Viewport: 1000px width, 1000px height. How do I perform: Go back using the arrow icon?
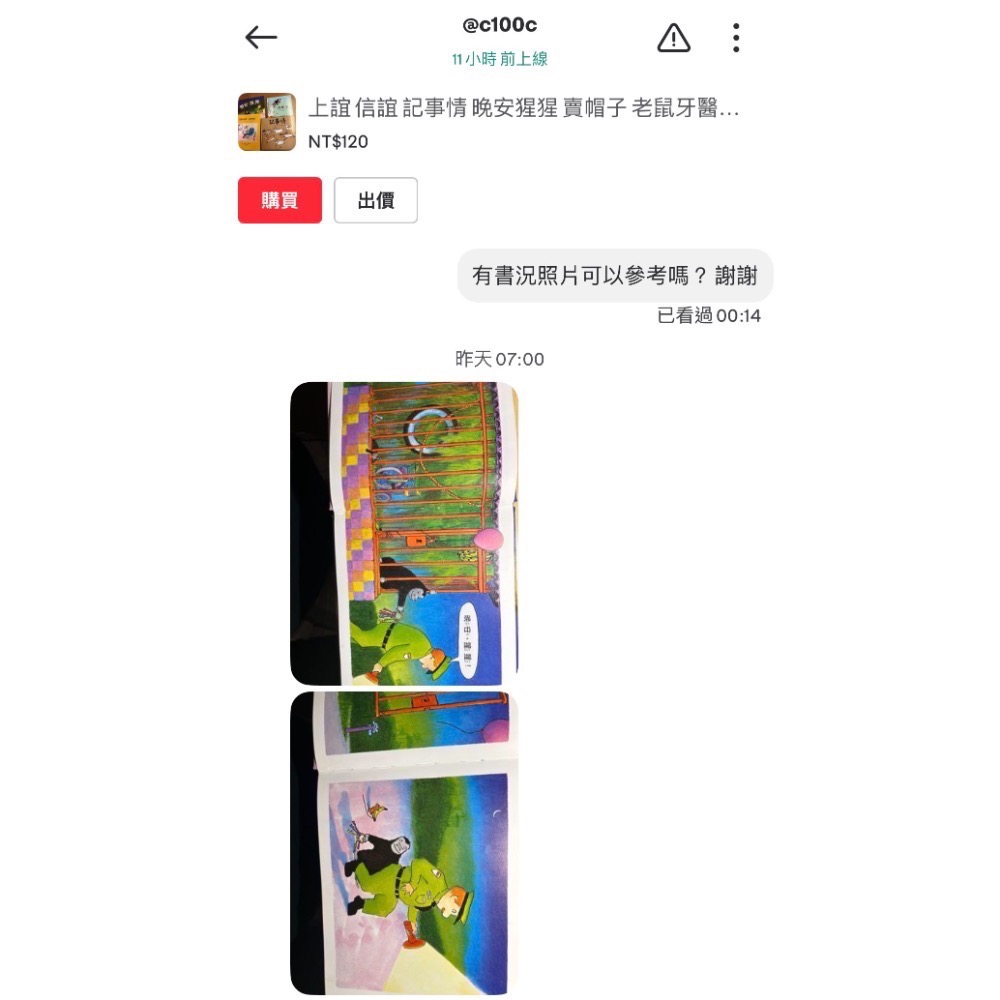(261, 38)
